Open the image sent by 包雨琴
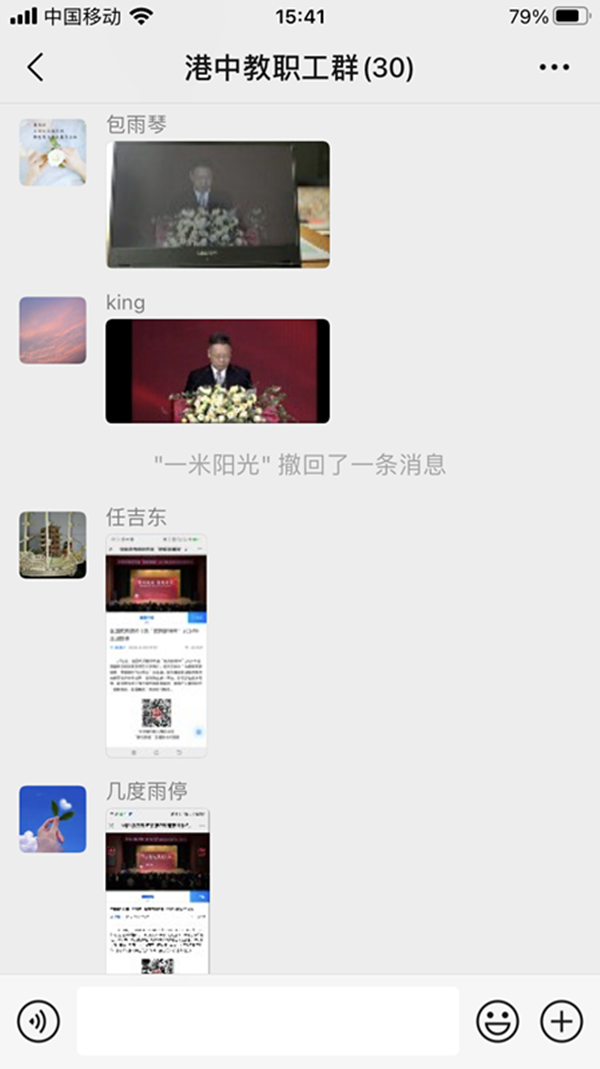The image size is (600, 1069). (218, 204)
